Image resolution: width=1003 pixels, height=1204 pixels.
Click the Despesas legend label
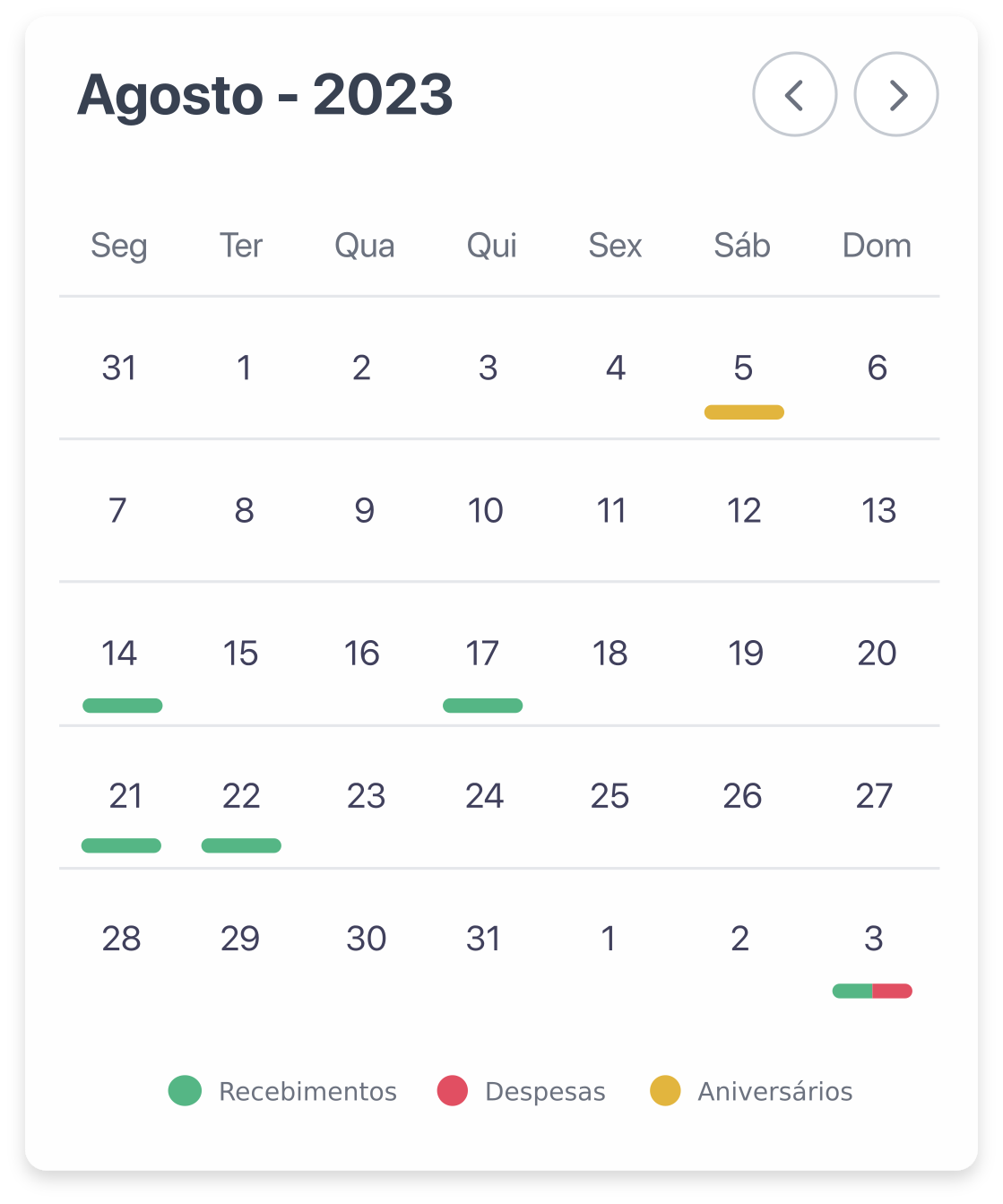pyautogui.click(x=544, y=1091)
